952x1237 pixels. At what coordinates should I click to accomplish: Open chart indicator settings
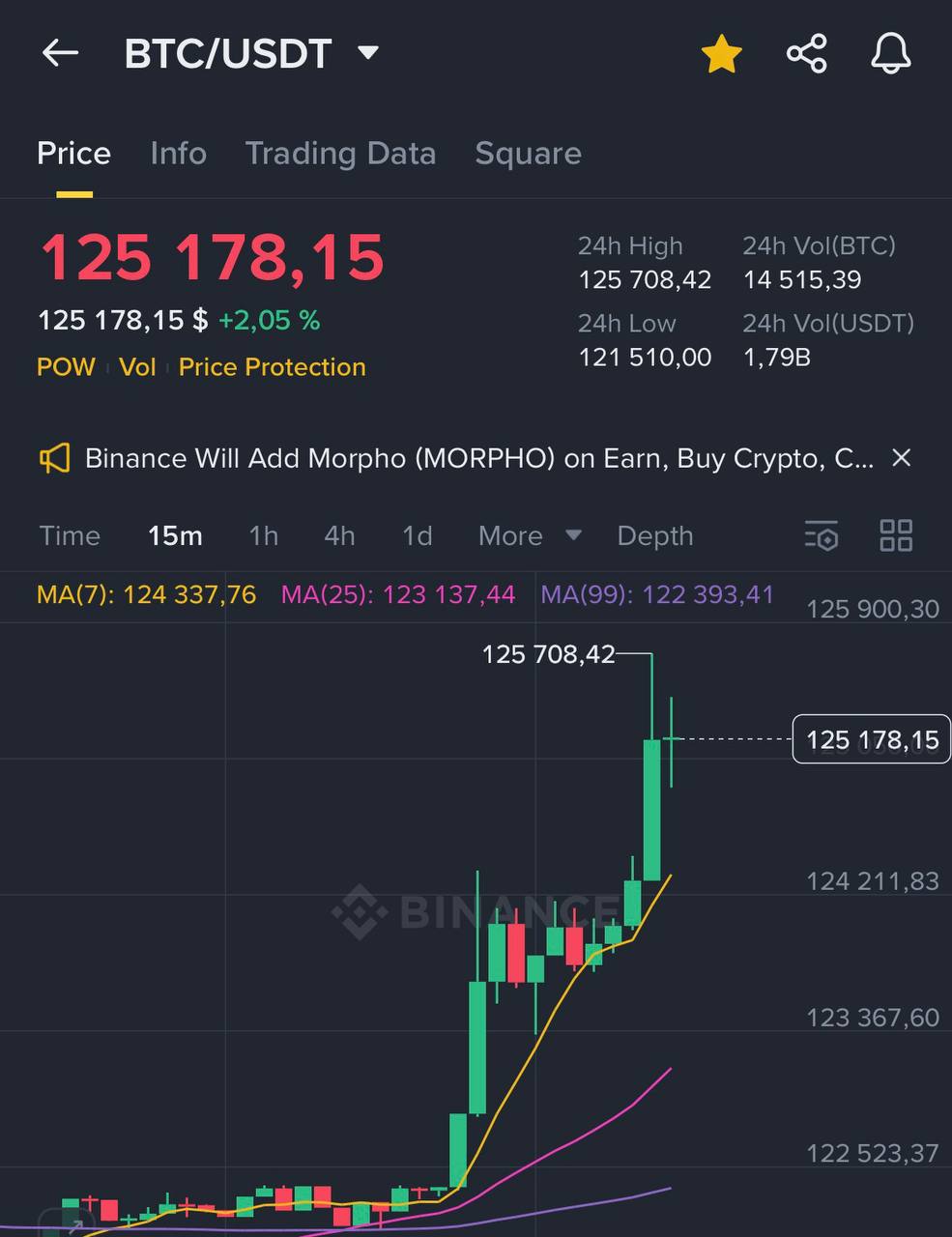pyautogui.click(x=822, y=535)
